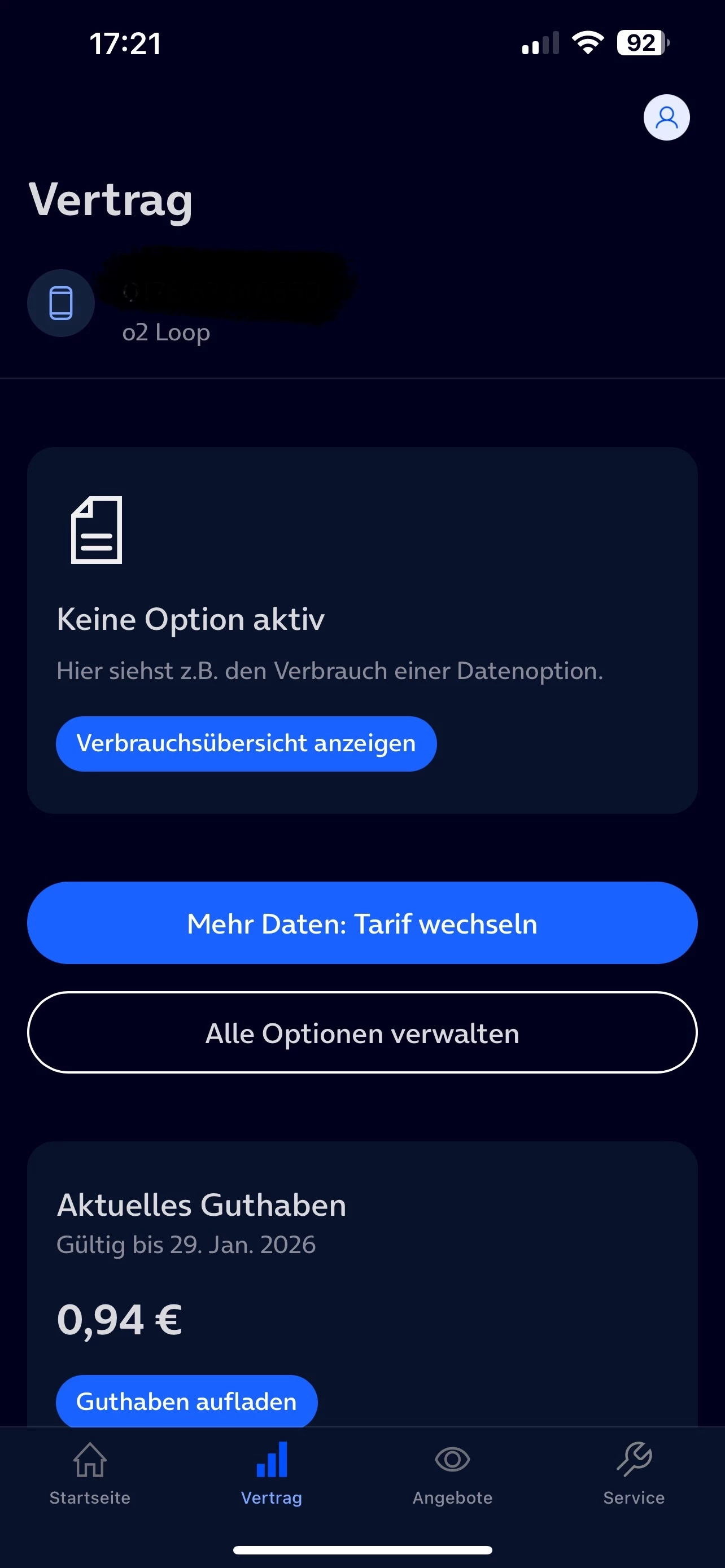This screenshot has height=1568, width=725.
Task: Open Alle Optionen verwalten
Action: 362,1033
